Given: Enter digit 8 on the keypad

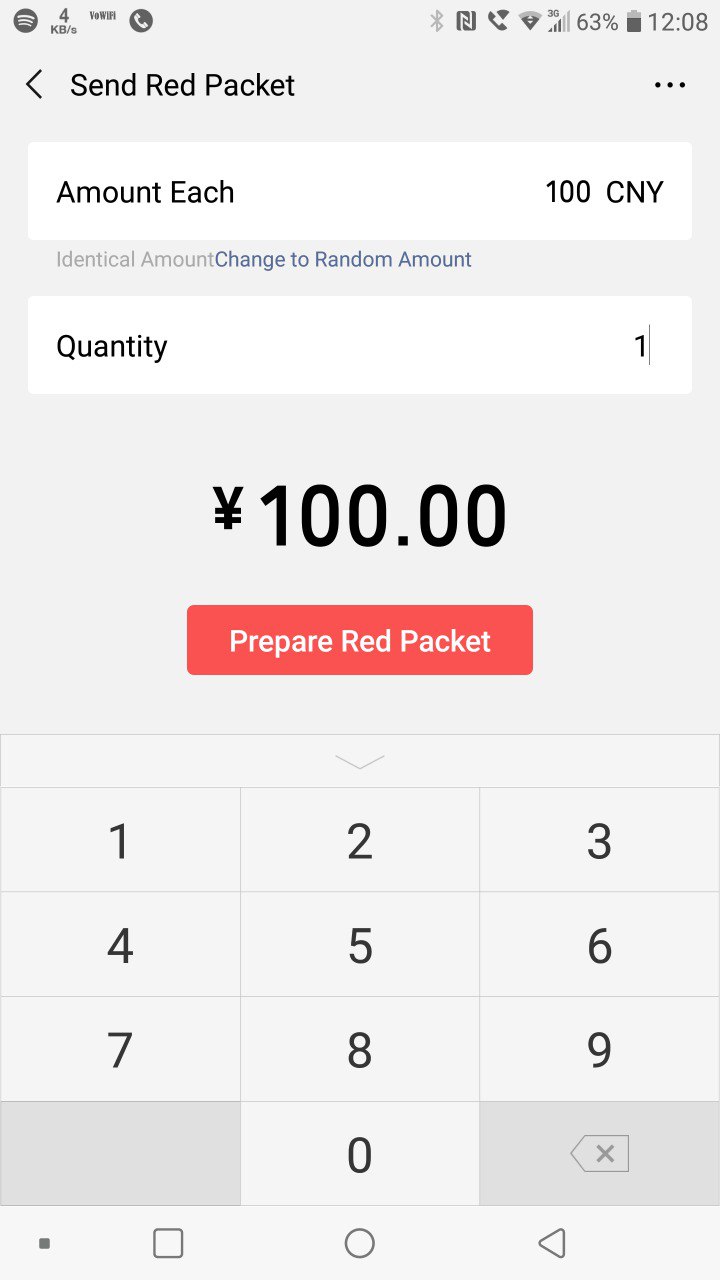Looking at the screenshot, I should (360, 1050).
